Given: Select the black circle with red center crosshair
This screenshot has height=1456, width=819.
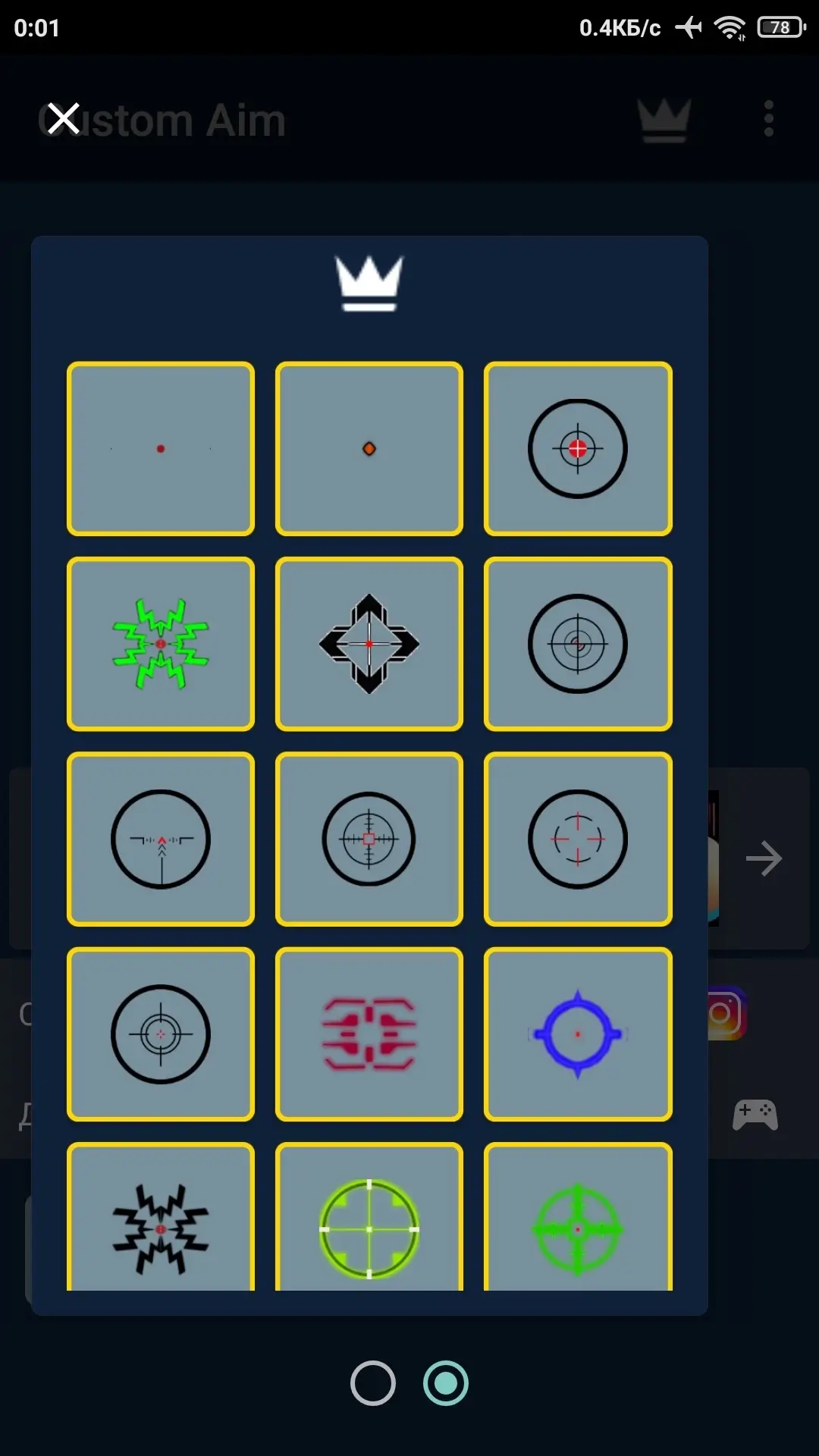Looking at the screenshot, I should (578, 449).
